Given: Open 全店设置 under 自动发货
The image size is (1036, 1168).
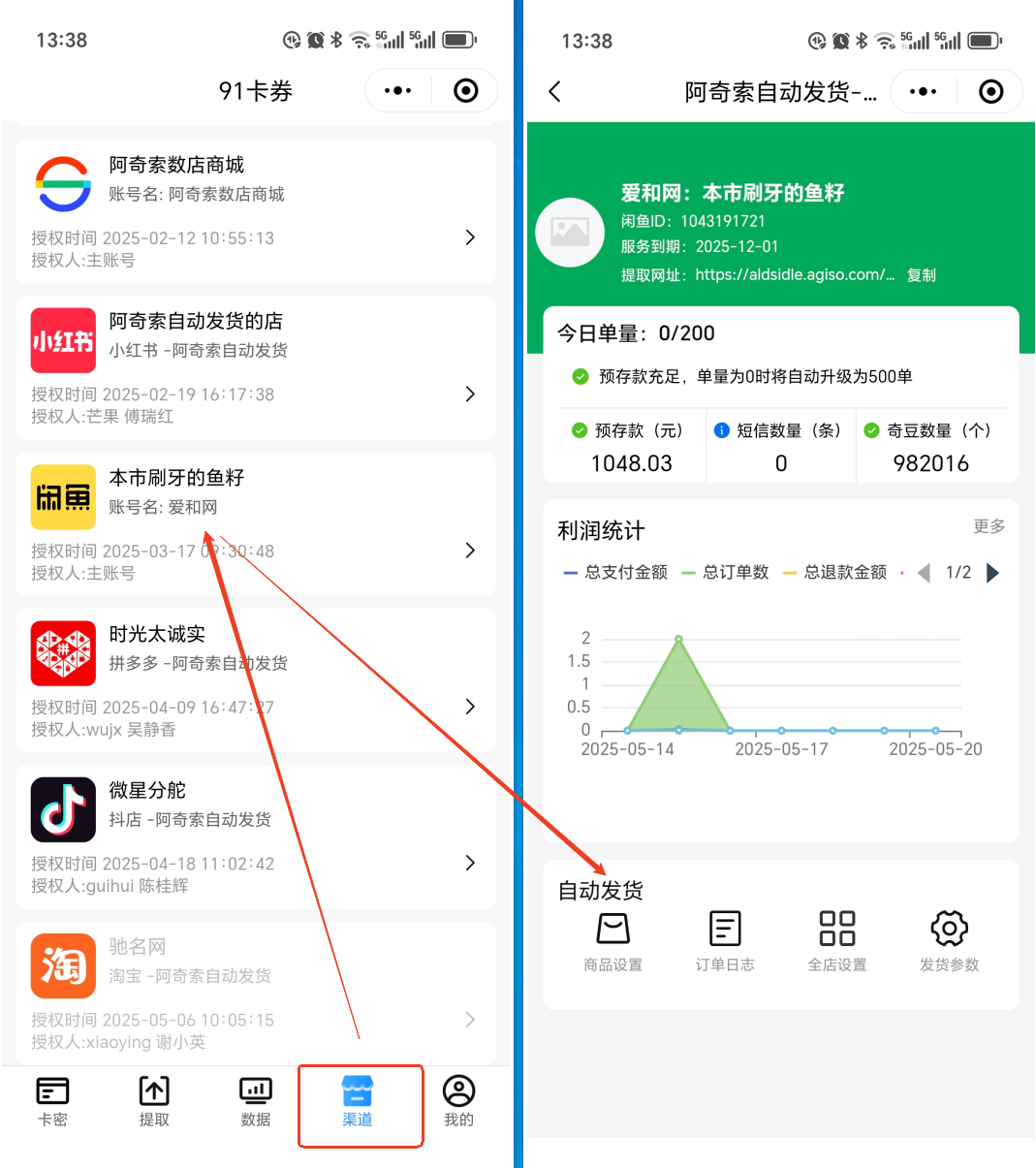Looking at the screenshot, I should pyautogui.click(x=837, y=941).
